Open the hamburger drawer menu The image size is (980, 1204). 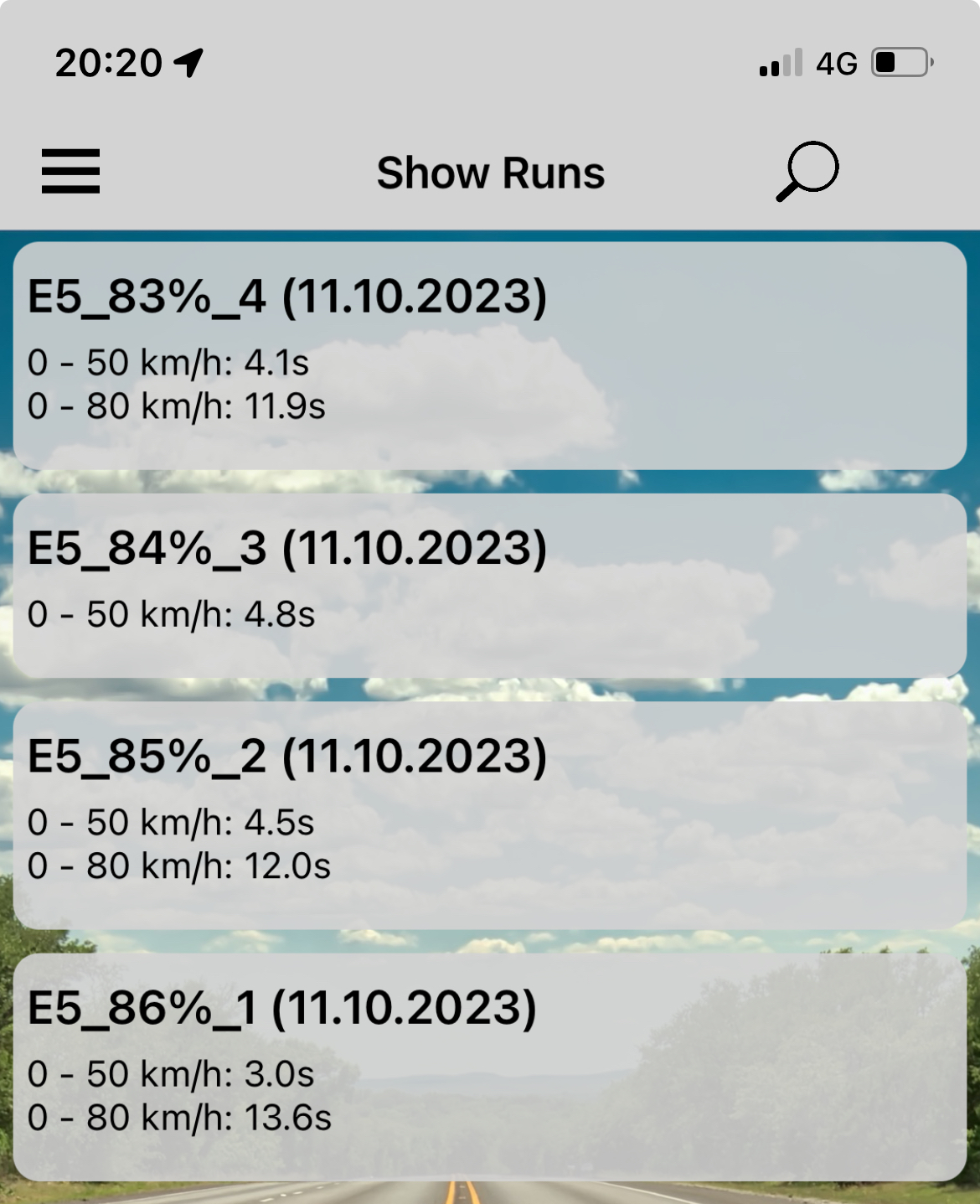pos(71,172)
